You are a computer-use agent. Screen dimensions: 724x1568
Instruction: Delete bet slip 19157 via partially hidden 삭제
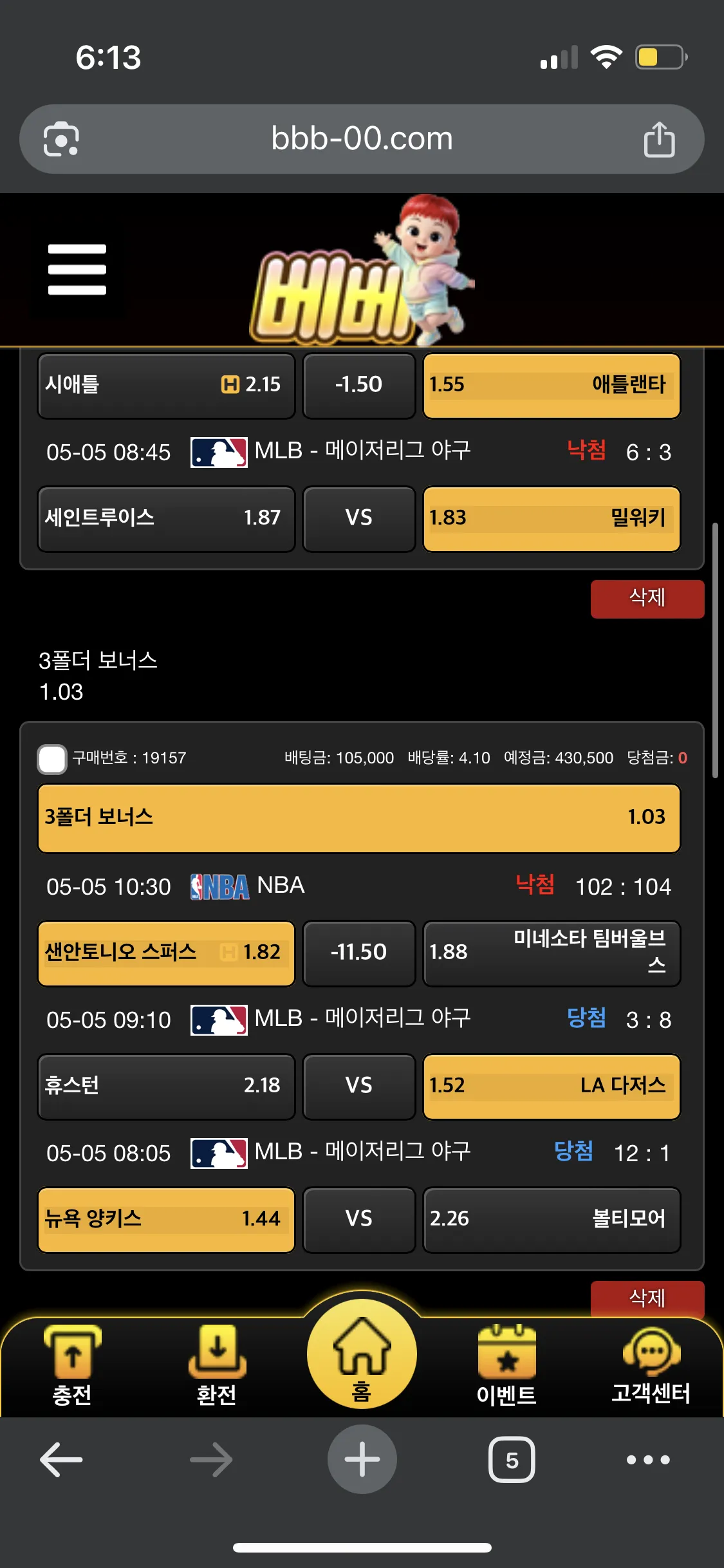[x=647, y=1298]
